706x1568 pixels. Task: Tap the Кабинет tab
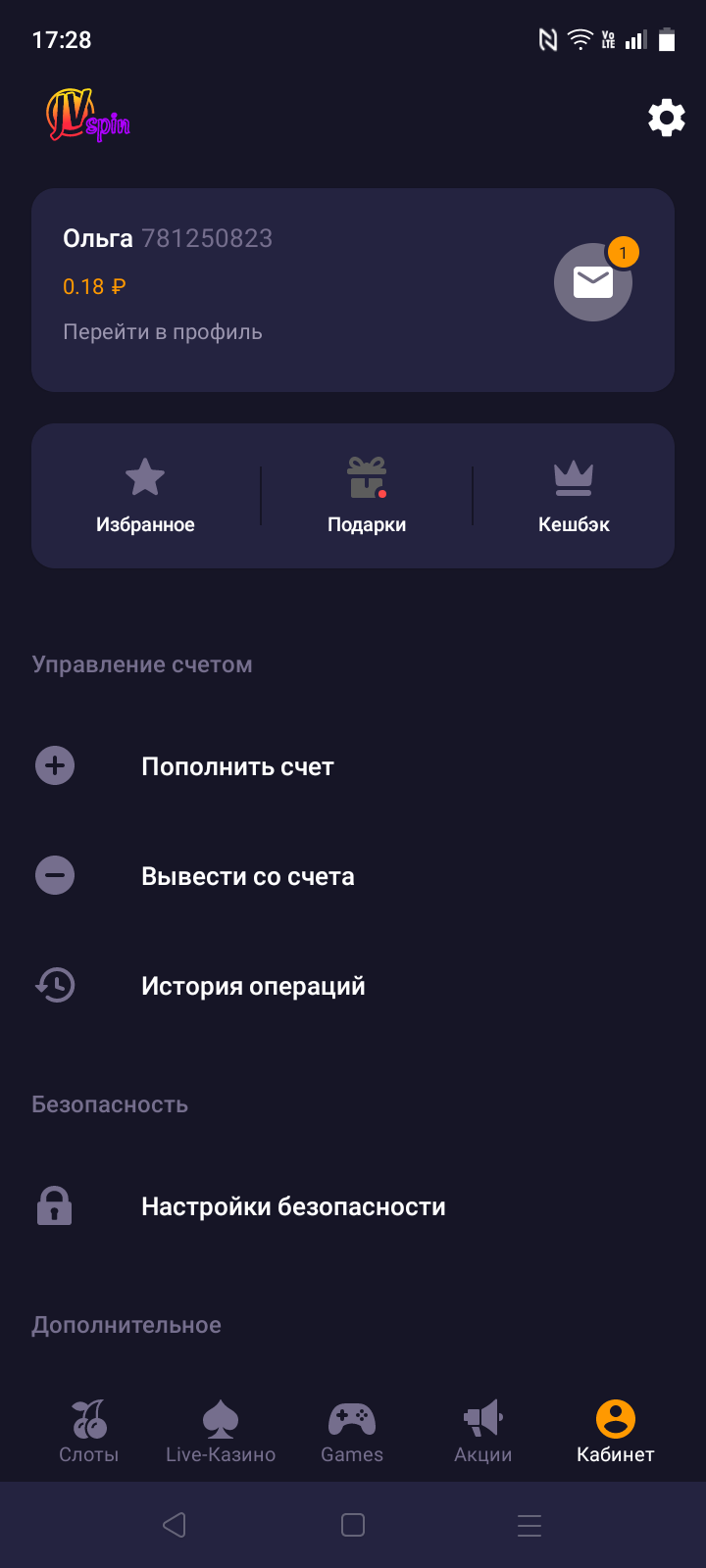coord(616,1432)
